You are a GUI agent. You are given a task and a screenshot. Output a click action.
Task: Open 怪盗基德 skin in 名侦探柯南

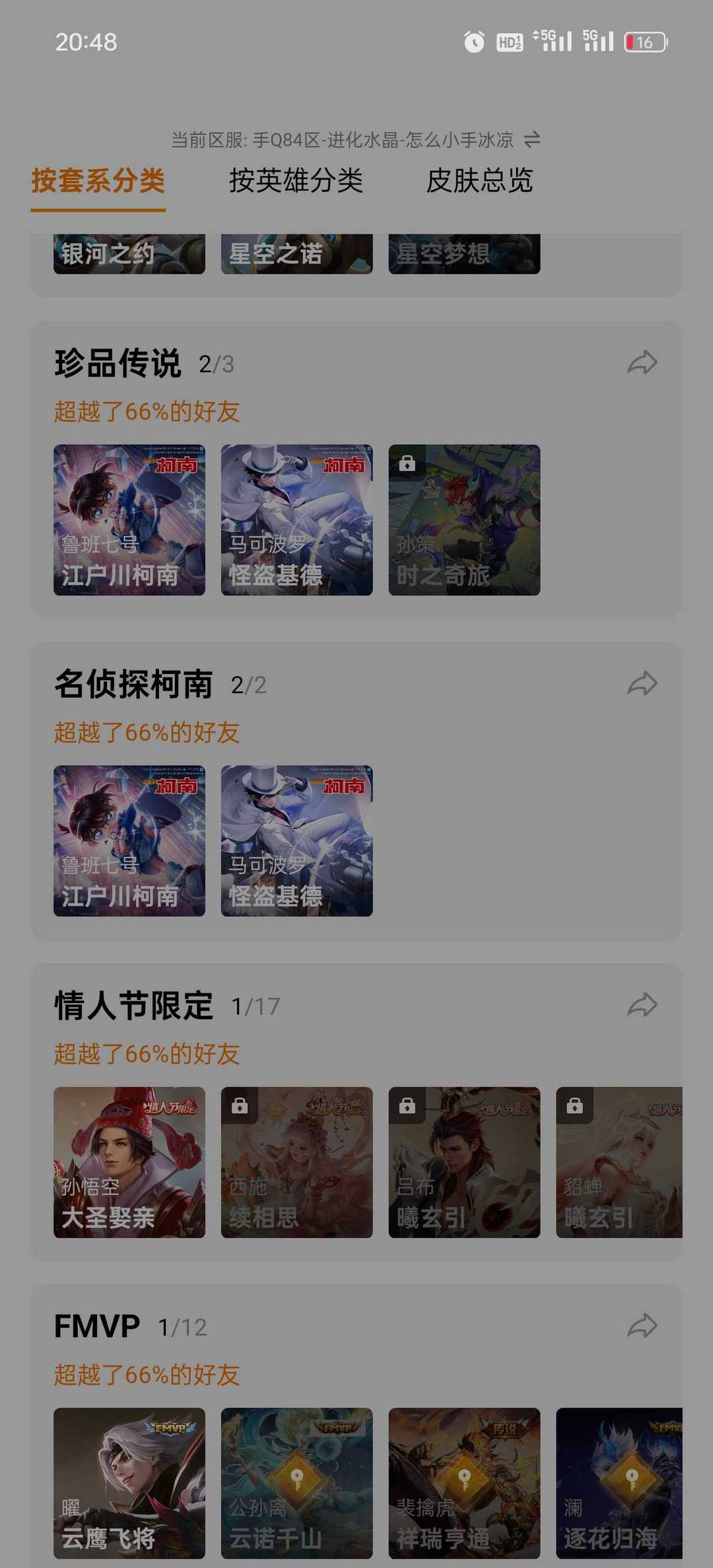pos(296,840)
